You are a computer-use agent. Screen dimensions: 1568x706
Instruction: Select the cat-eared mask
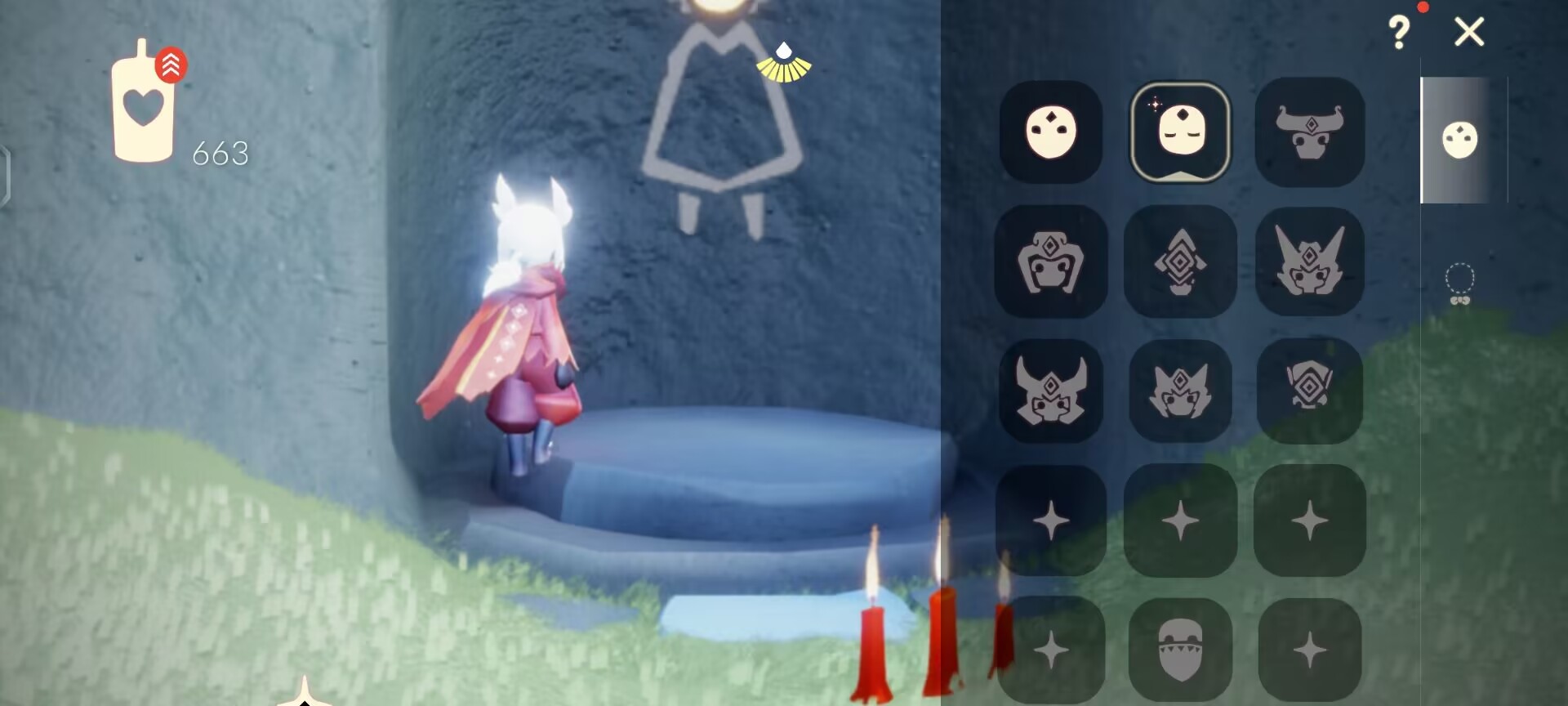point(1180,391)
